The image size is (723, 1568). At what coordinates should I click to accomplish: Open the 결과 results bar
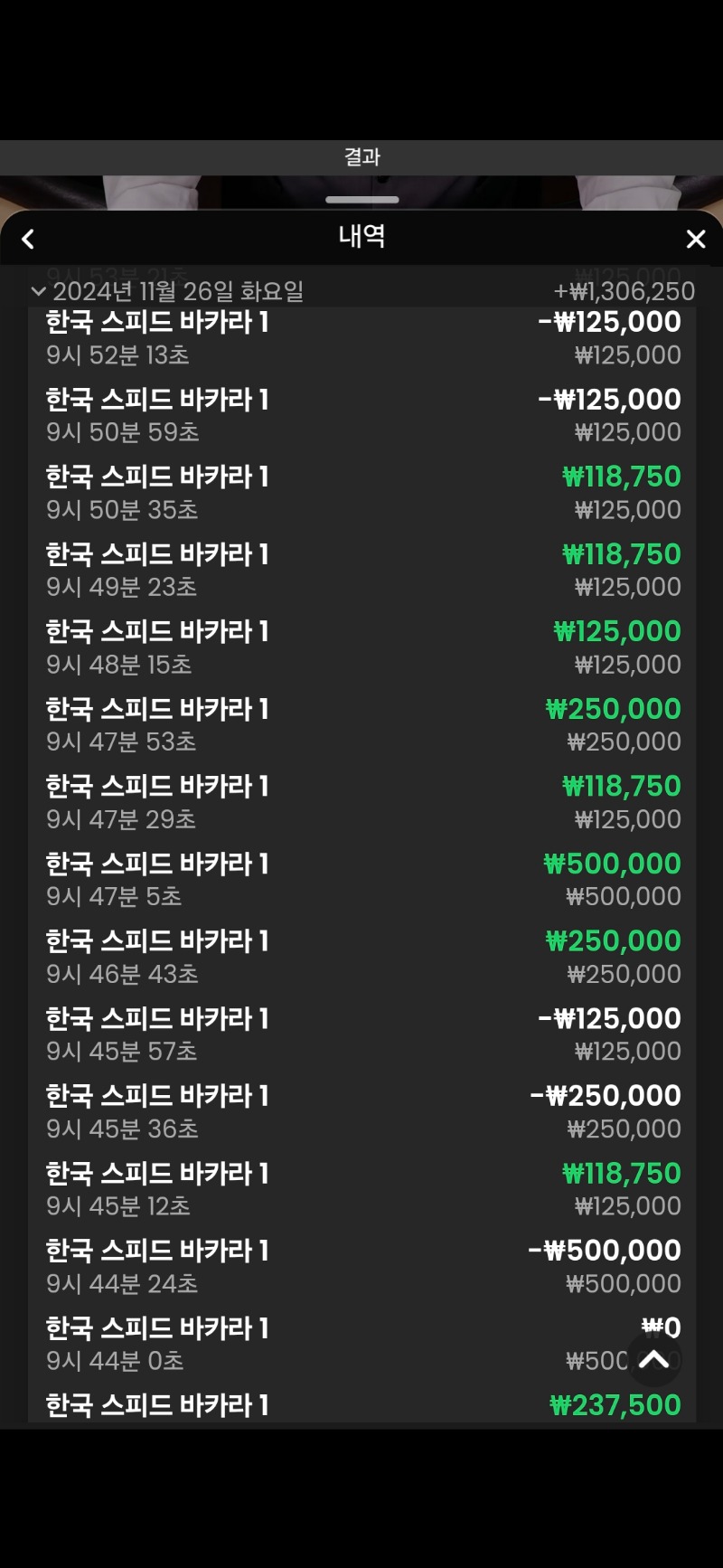361,157
